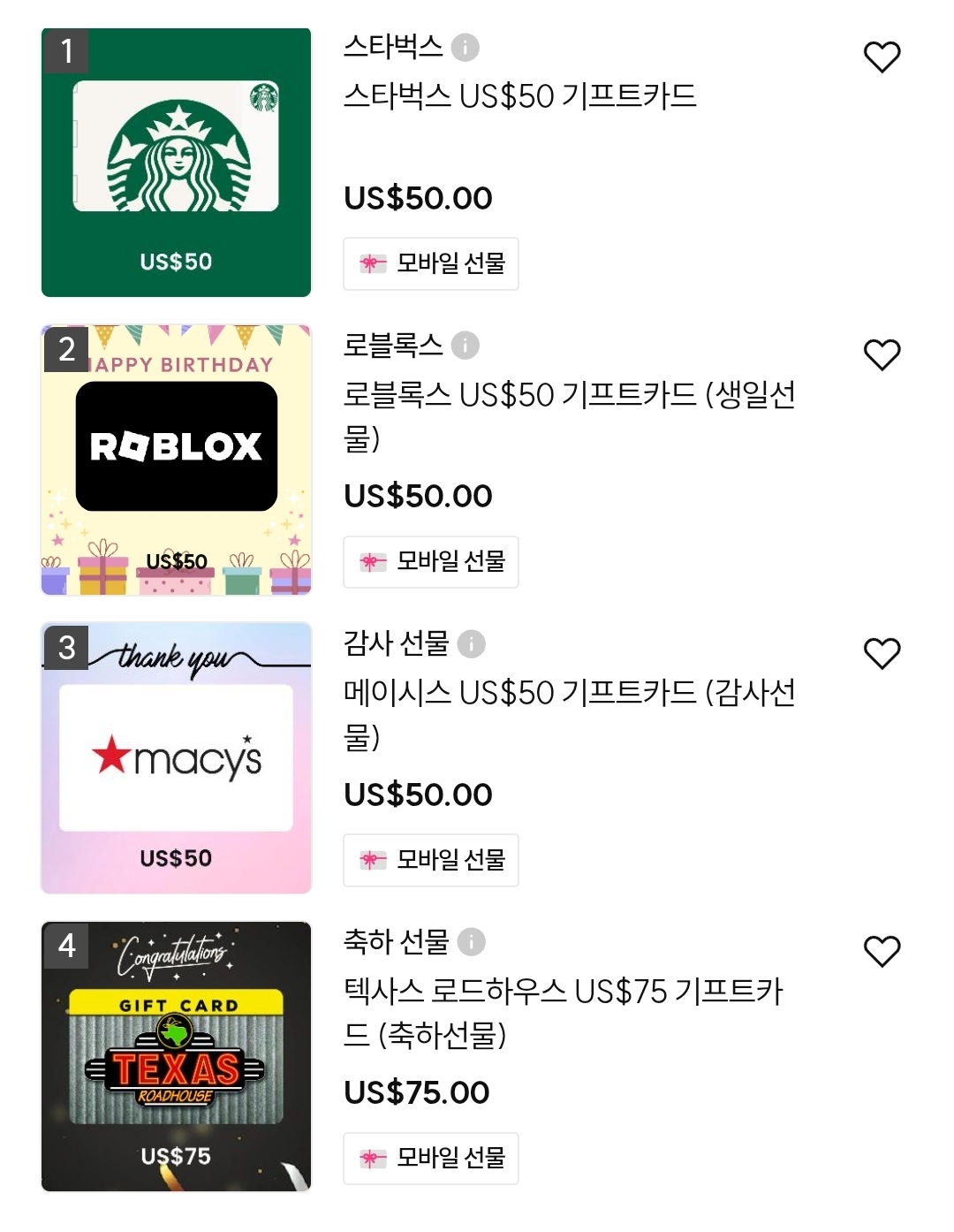
Task: Add the Starbucks US$50 gift card to wishlist
Action: [x=882, y=57]
